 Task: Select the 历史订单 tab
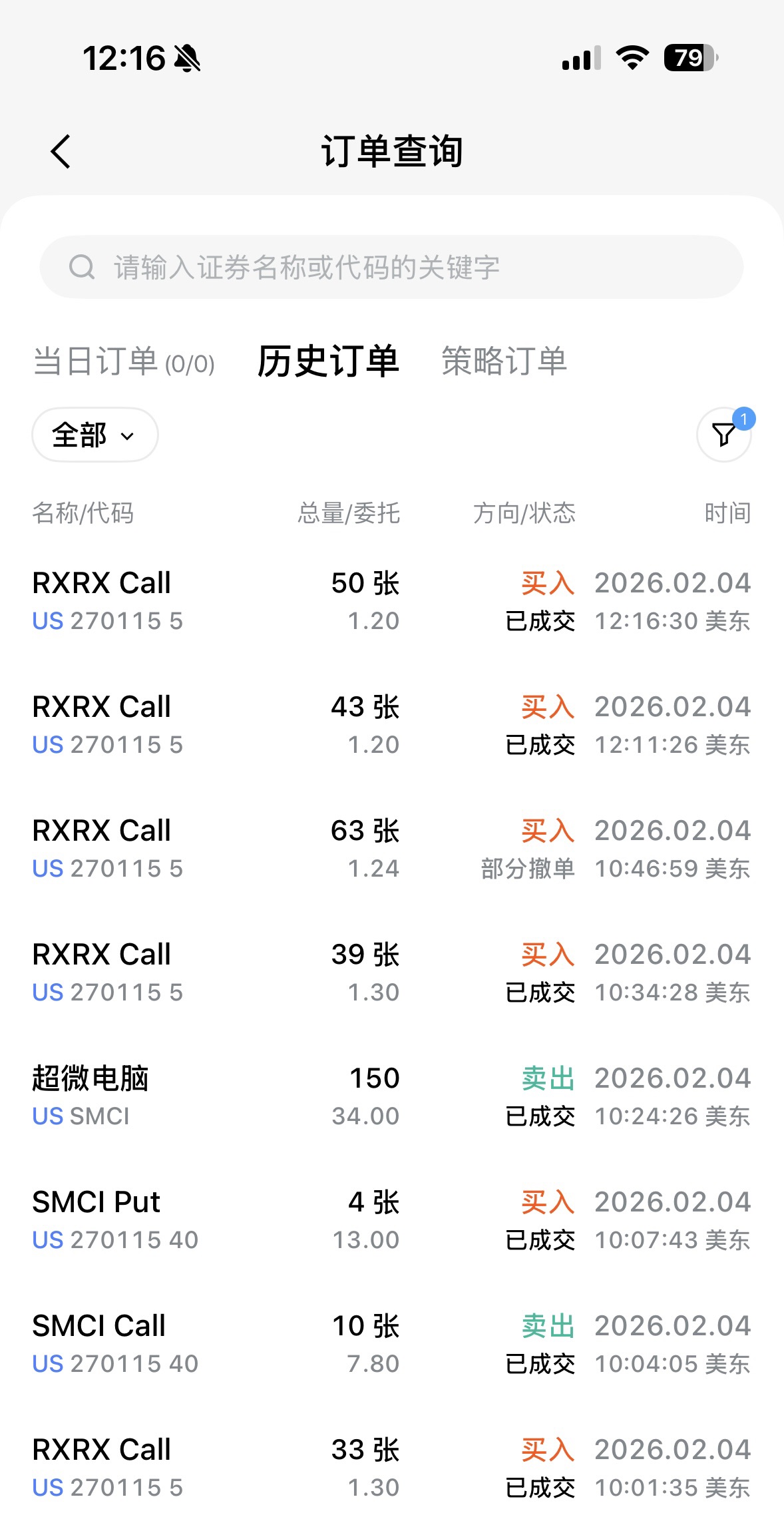point(328,361)
